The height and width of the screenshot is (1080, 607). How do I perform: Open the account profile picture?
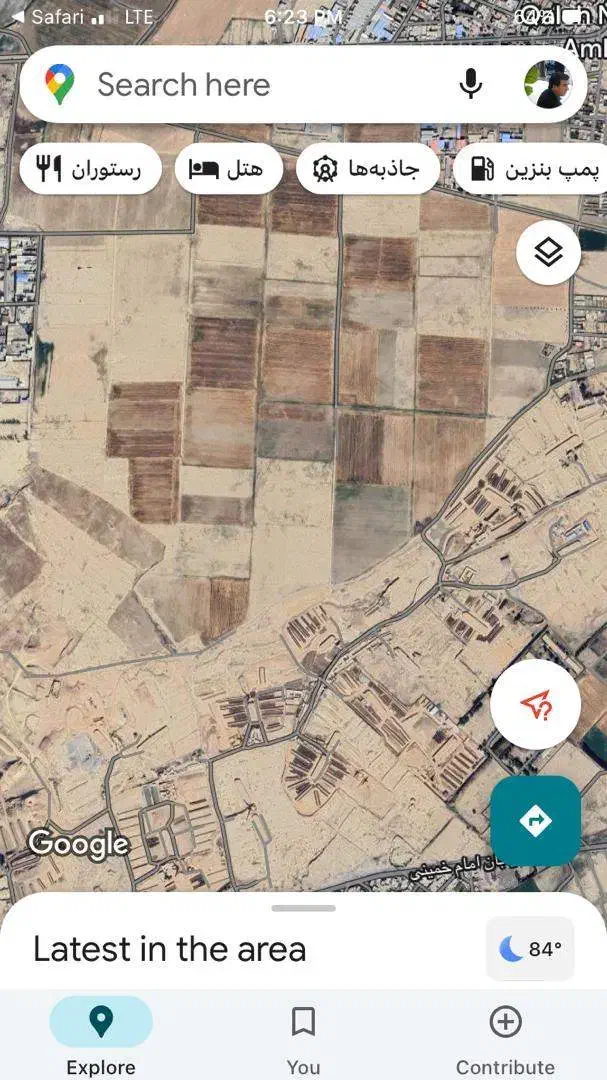coord(548,85)
